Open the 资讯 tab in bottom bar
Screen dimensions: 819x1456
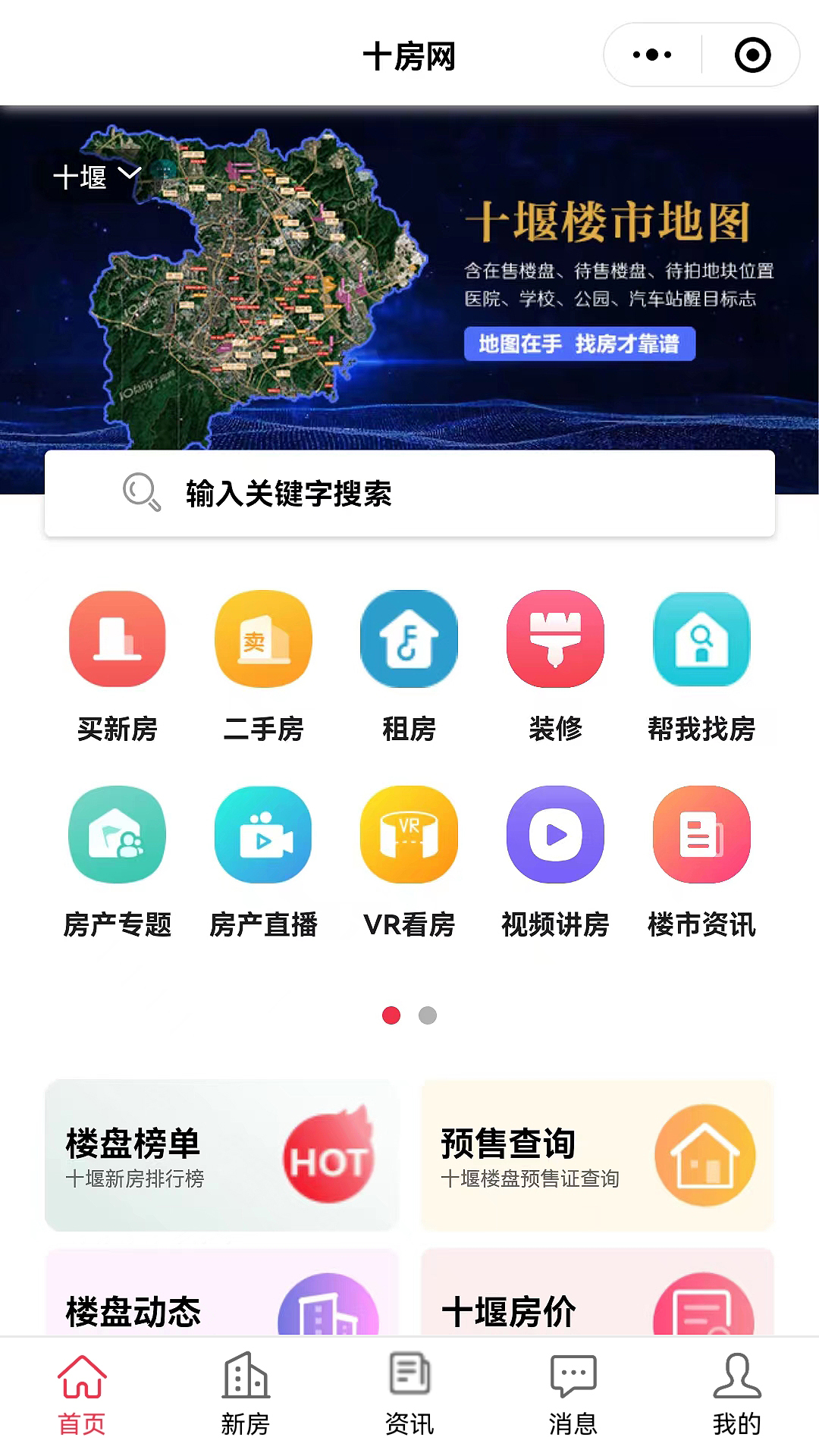409,1399
